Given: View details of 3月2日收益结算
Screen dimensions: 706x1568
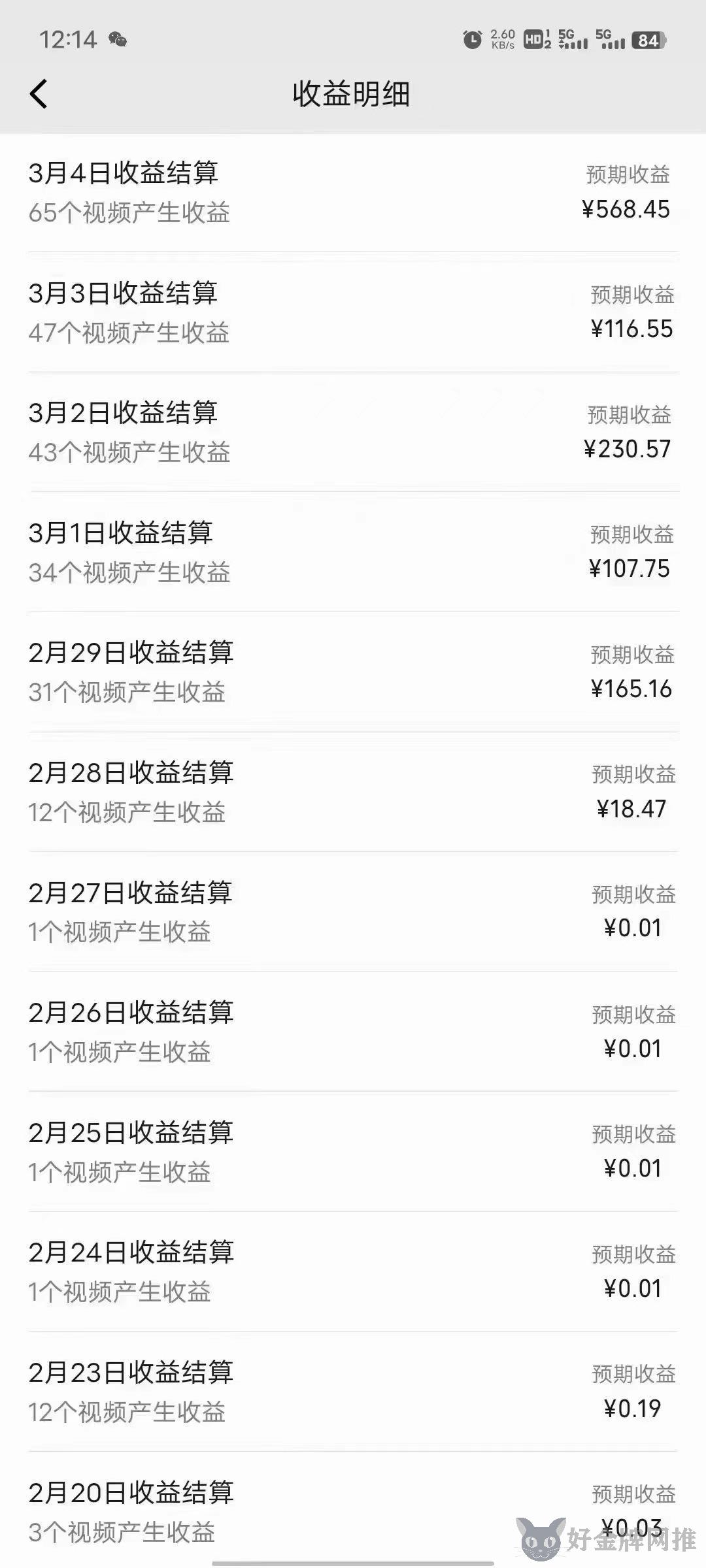Looking at the screenshot, I should coord(353,432).
